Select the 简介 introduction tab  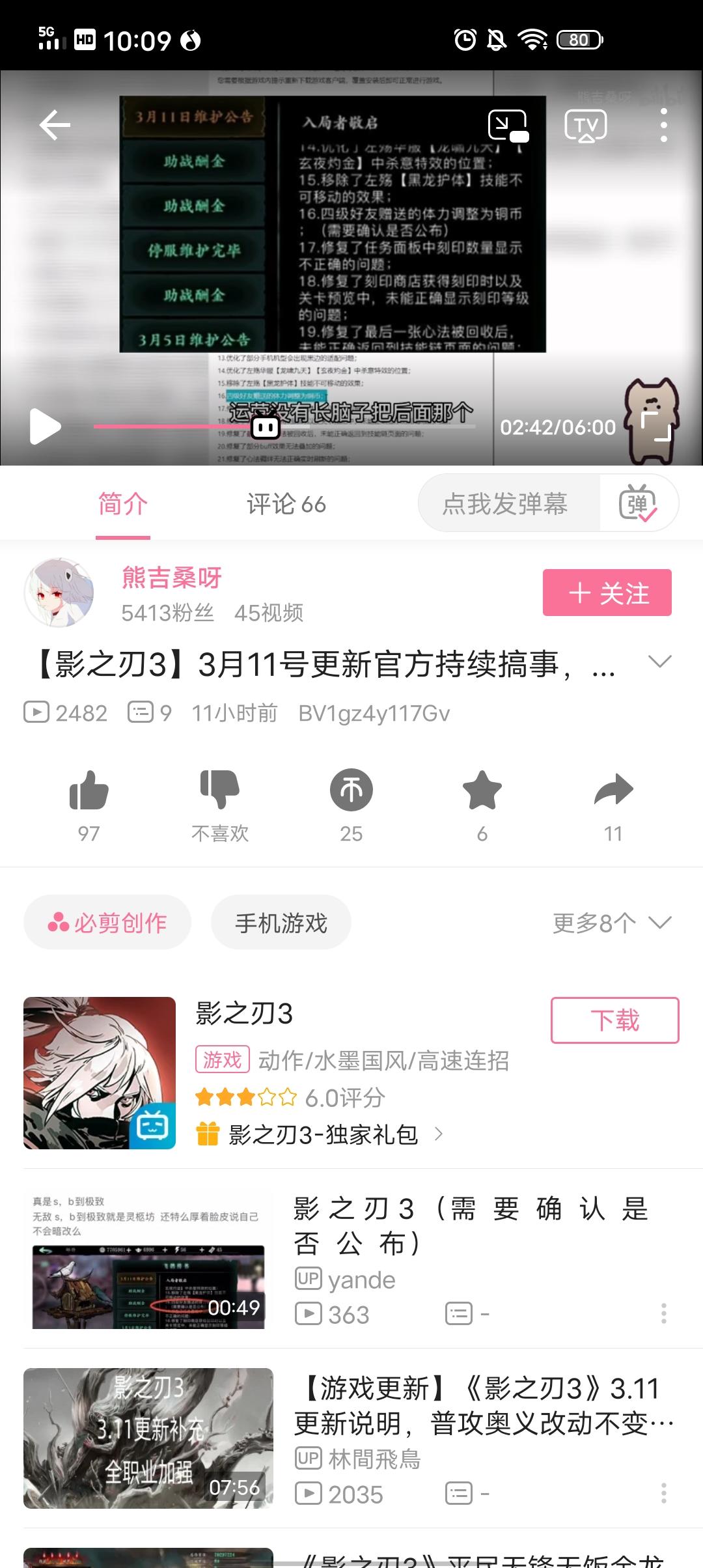pyautogui.click(x=121, y=503)
